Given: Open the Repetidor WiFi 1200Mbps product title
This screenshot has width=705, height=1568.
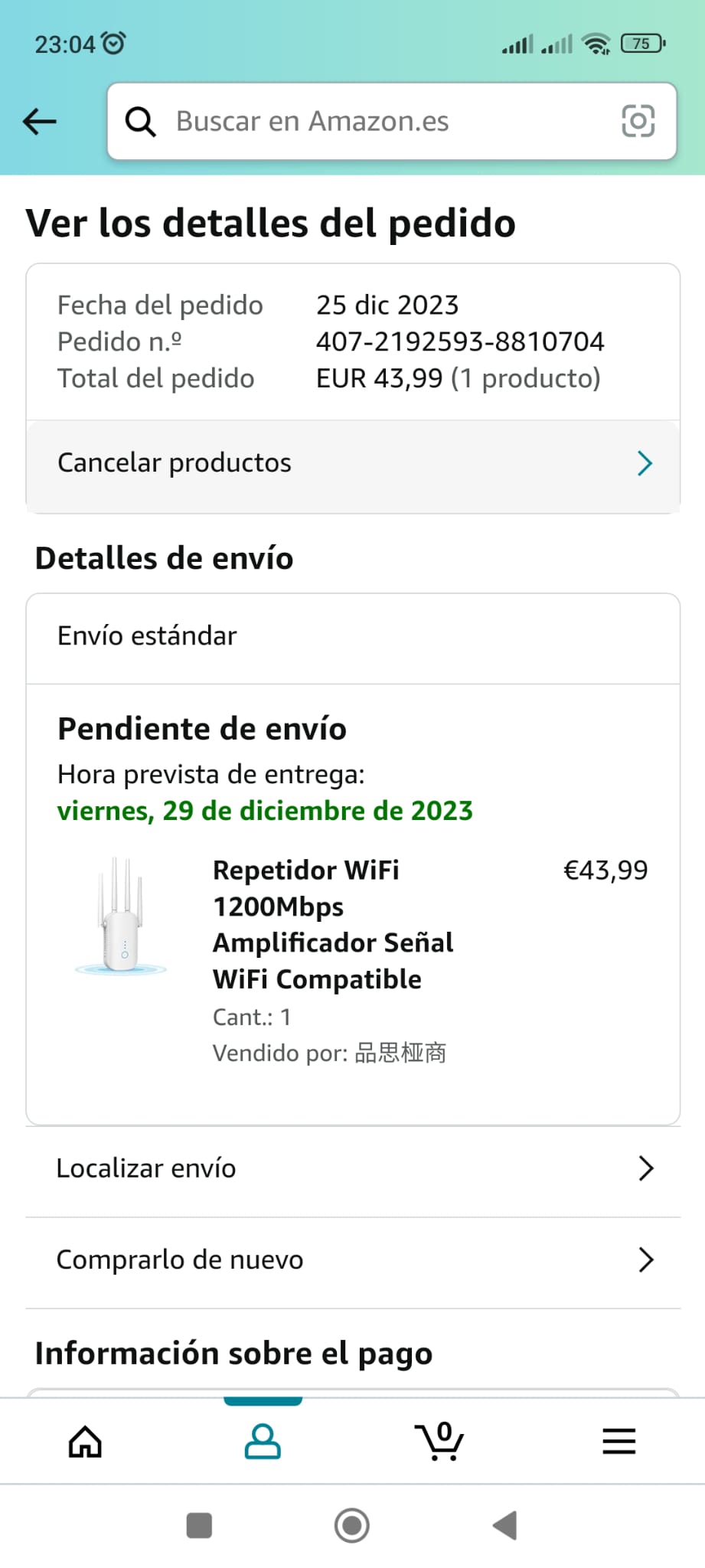Looking at the screenshot, I should [333, 924].
